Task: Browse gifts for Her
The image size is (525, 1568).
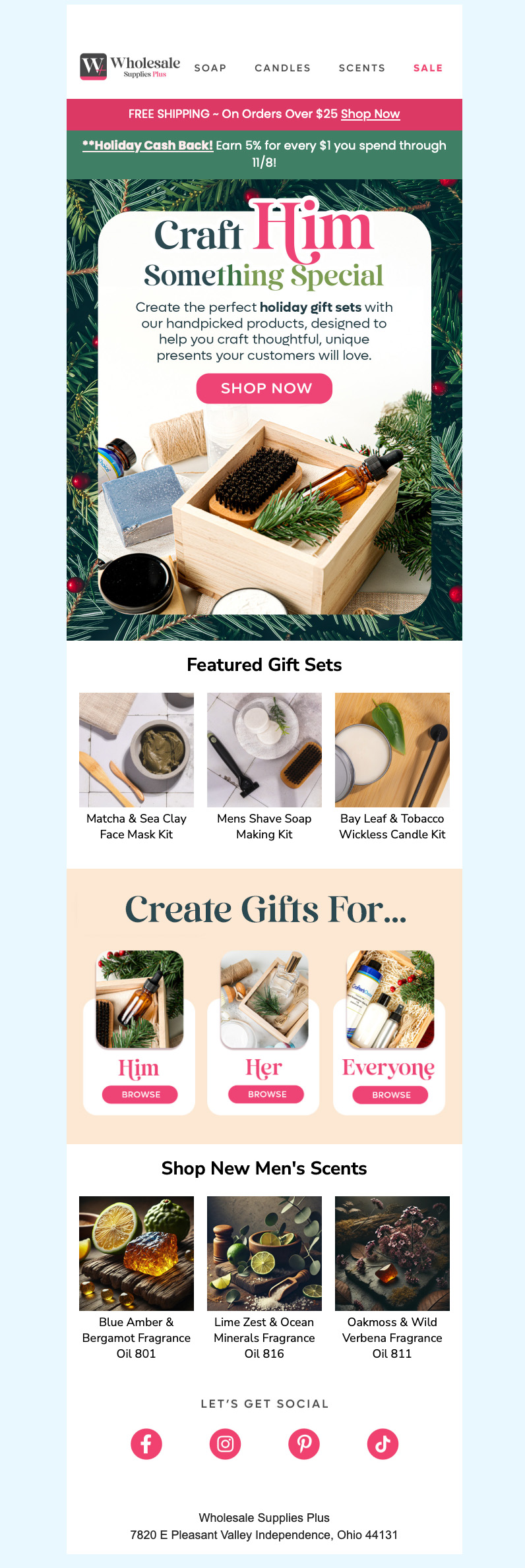Action: [x=266, y=1094]
